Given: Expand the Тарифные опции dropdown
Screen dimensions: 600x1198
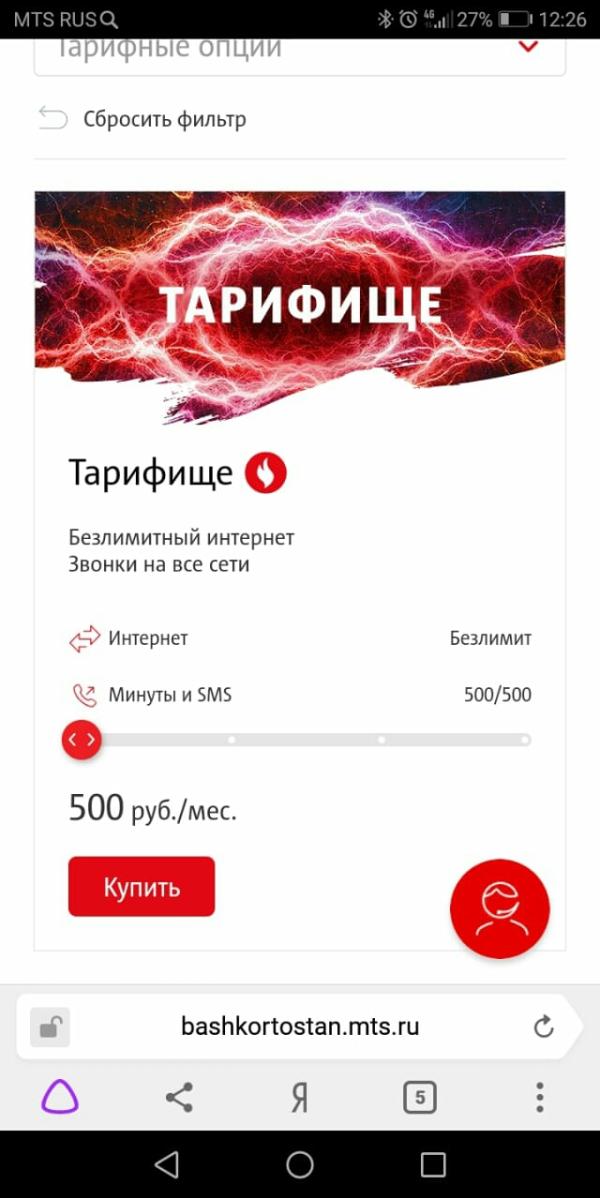Looking at the screenshot, I should 528,48.
